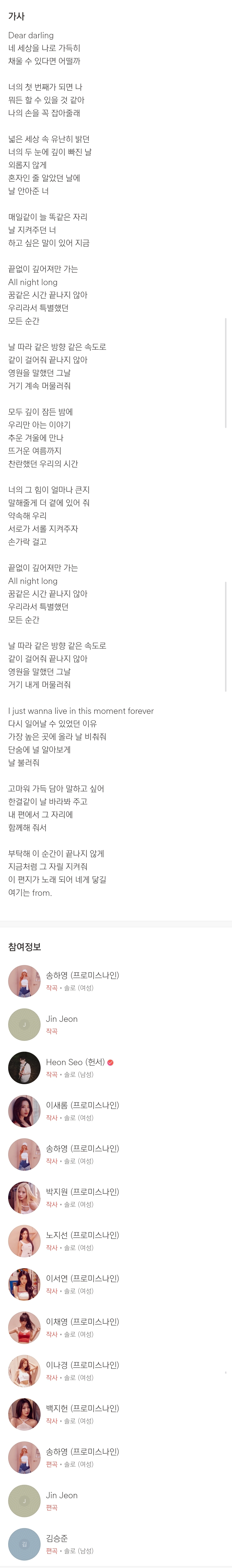
Task: View 노지선 (프로미스나인) artist page
Action: coord(116,1240)
